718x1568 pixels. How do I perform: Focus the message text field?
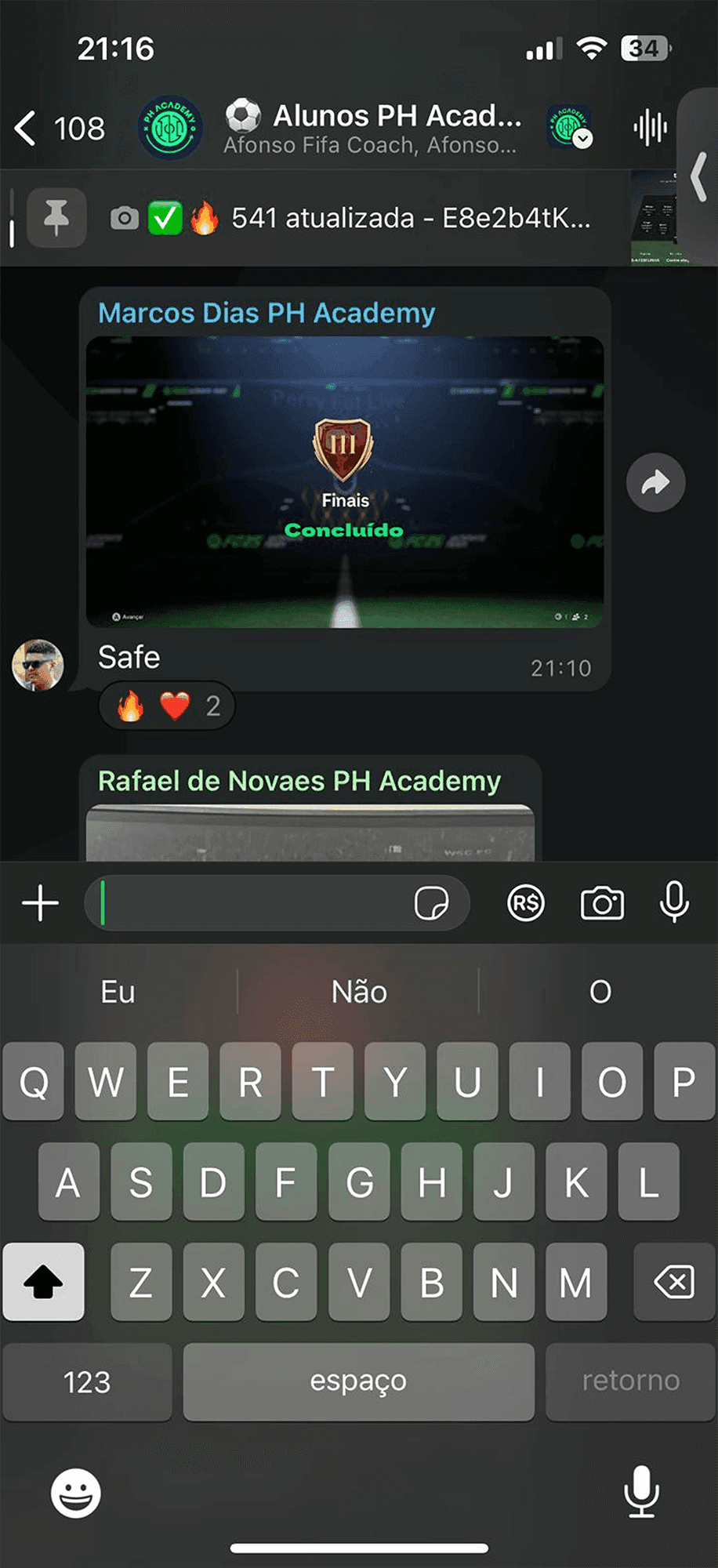[251, 903]
